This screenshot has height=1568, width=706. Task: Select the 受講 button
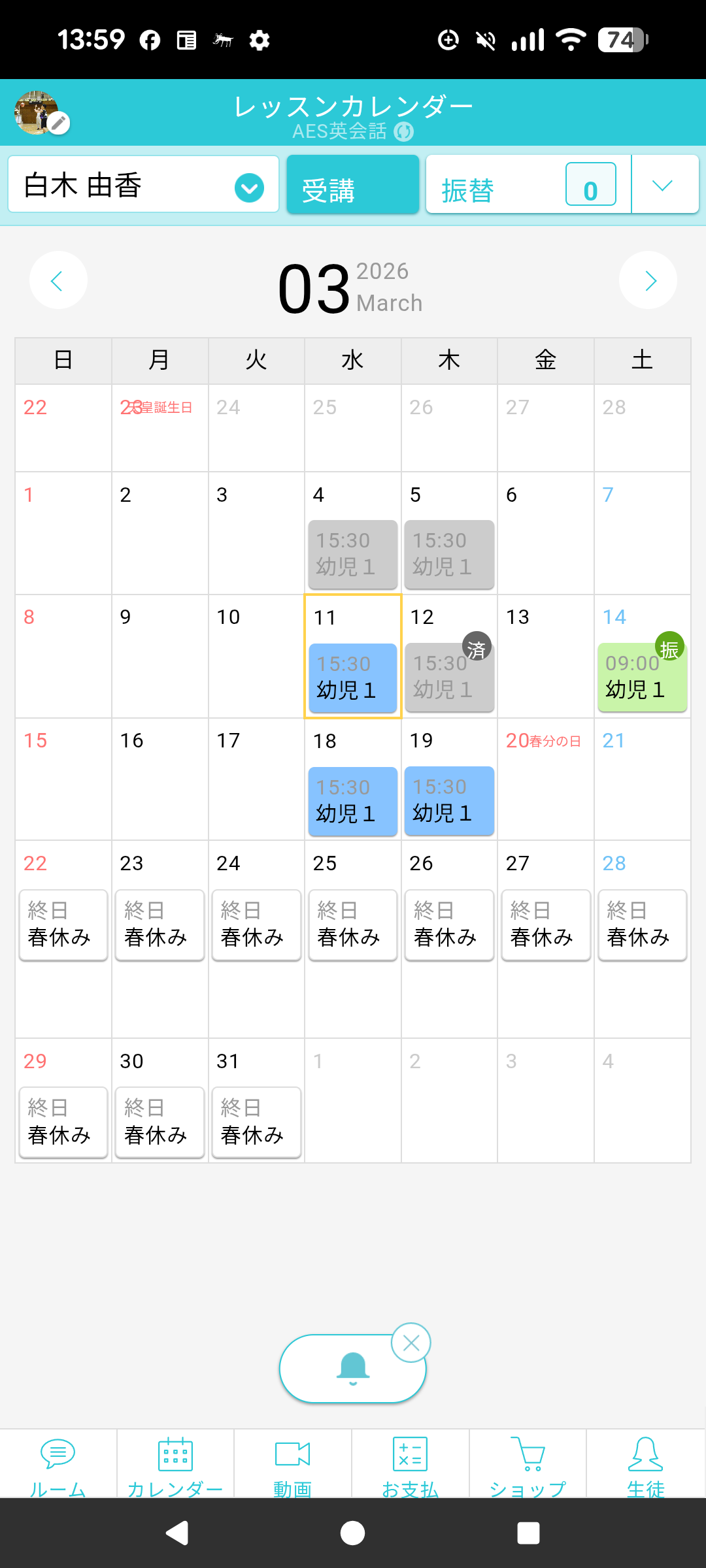[x=352, y=186]
